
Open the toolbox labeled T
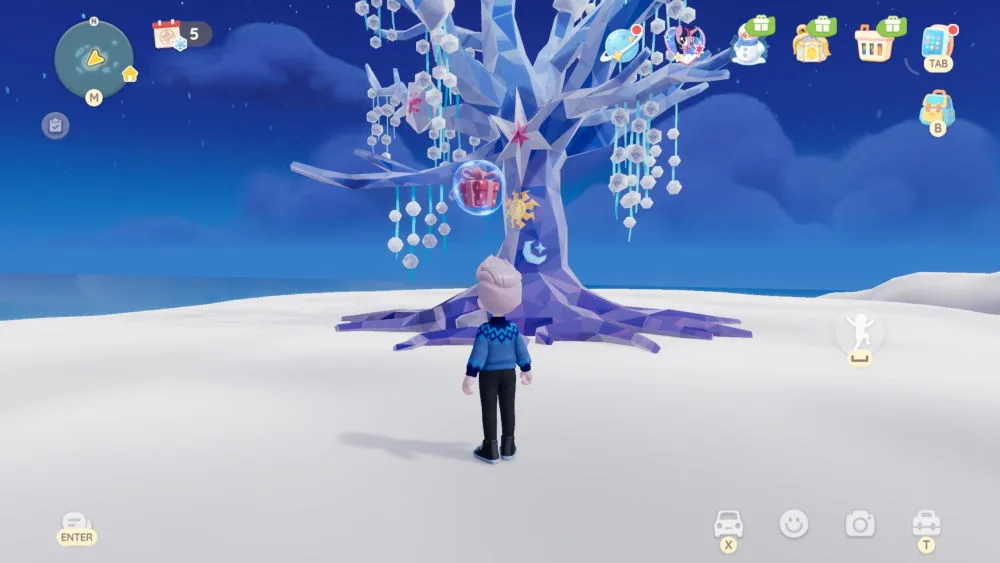(x=926, y=523)
